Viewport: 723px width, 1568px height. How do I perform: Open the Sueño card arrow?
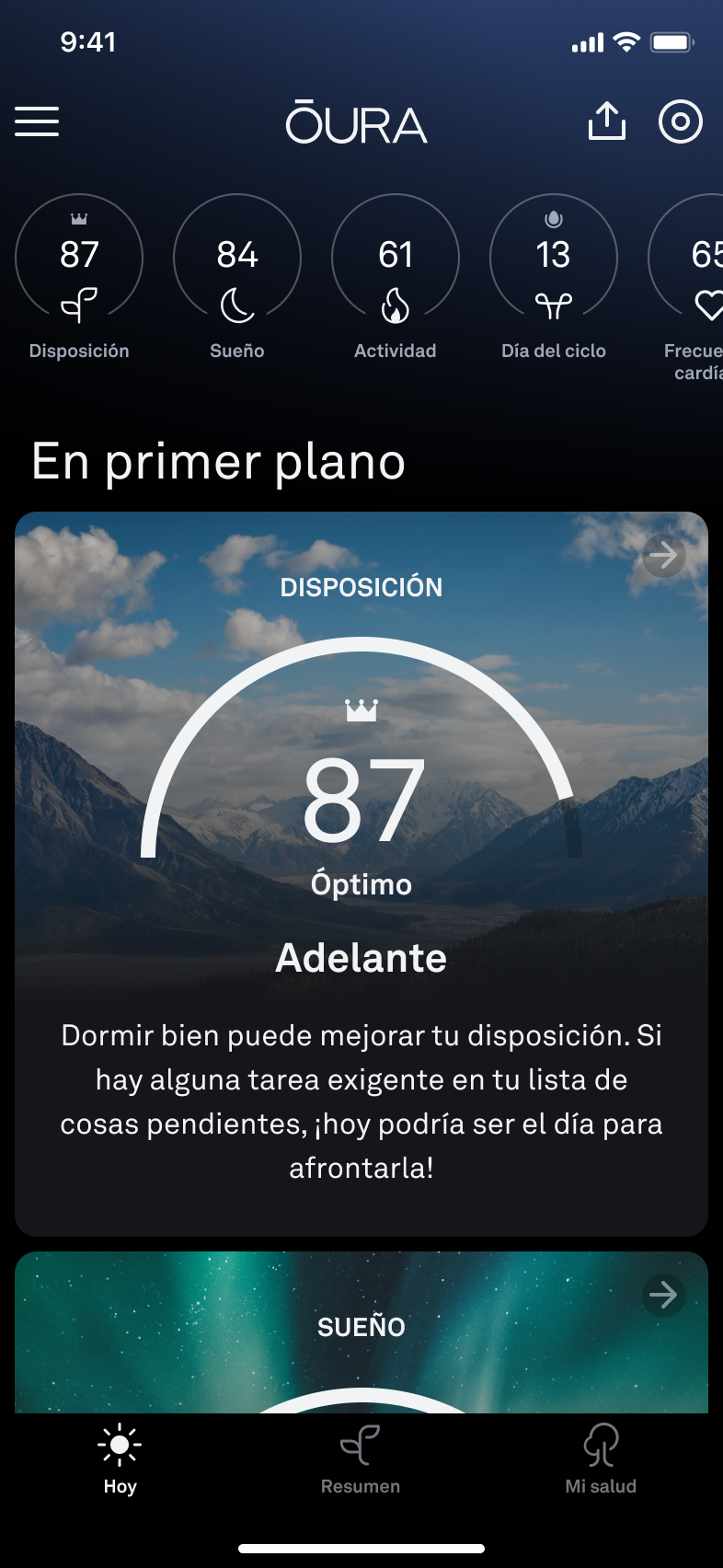[x=663, y=1295]
